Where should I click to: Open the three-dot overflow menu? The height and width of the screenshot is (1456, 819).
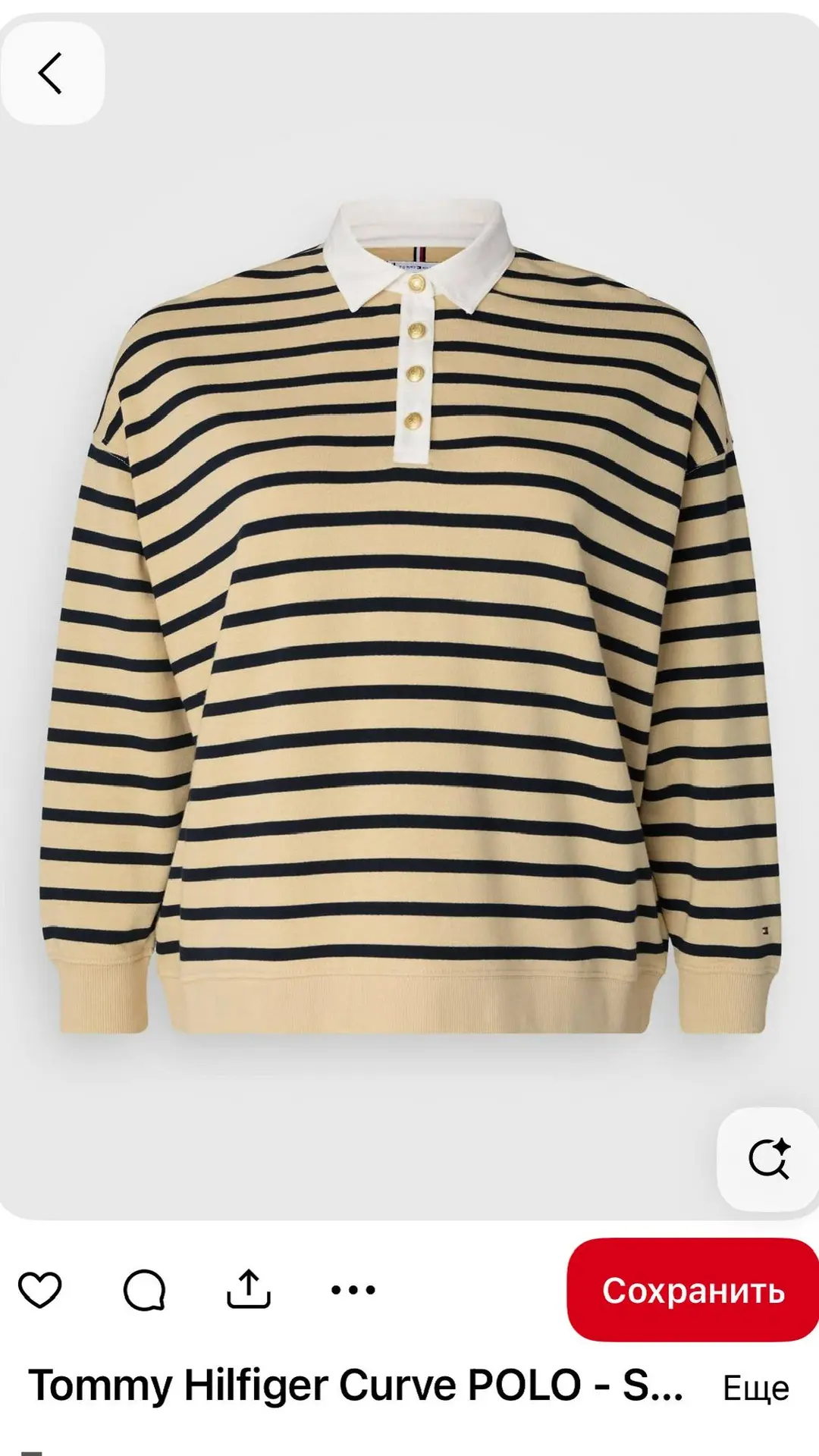(x=353, y=1290)
